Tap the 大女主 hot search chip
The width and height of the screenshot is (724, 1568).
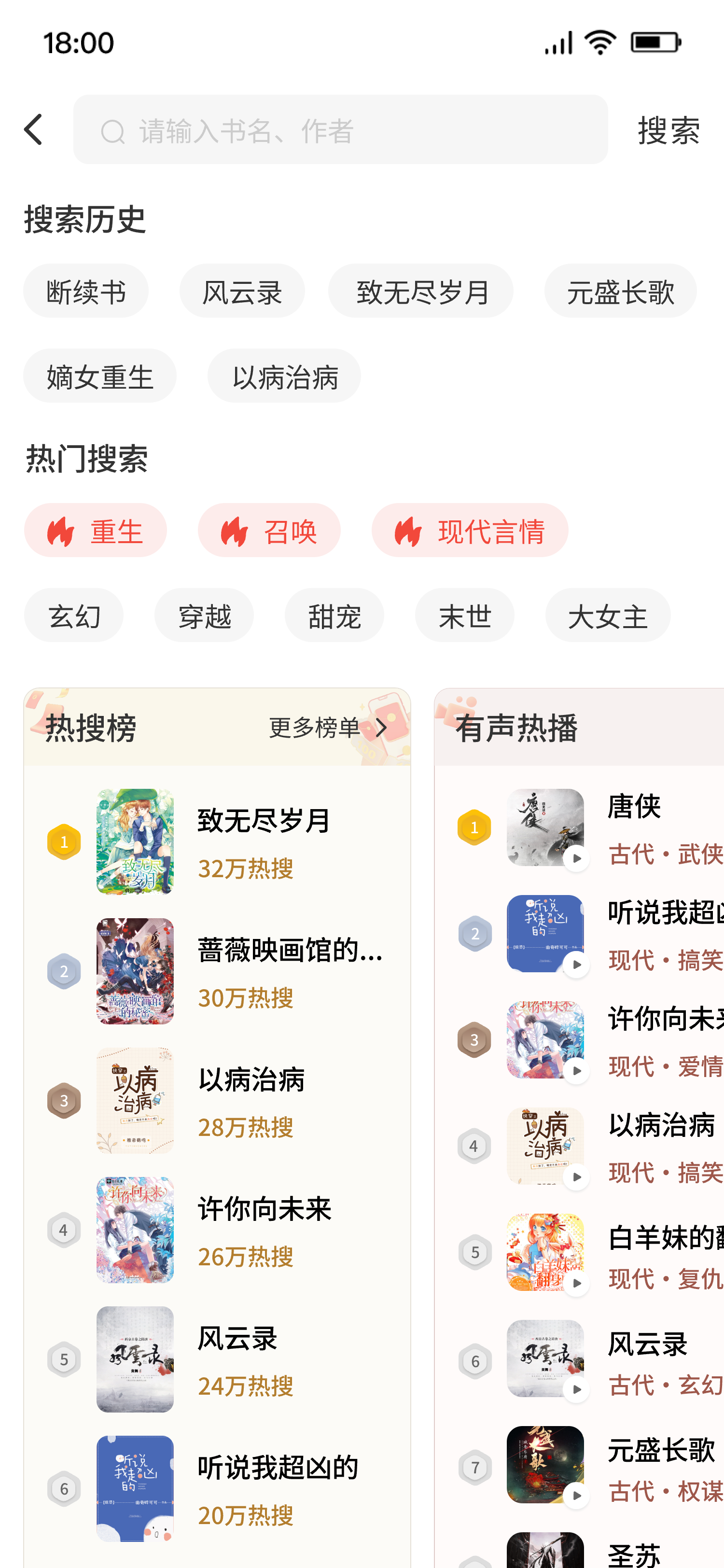click(x=607, y=616)
